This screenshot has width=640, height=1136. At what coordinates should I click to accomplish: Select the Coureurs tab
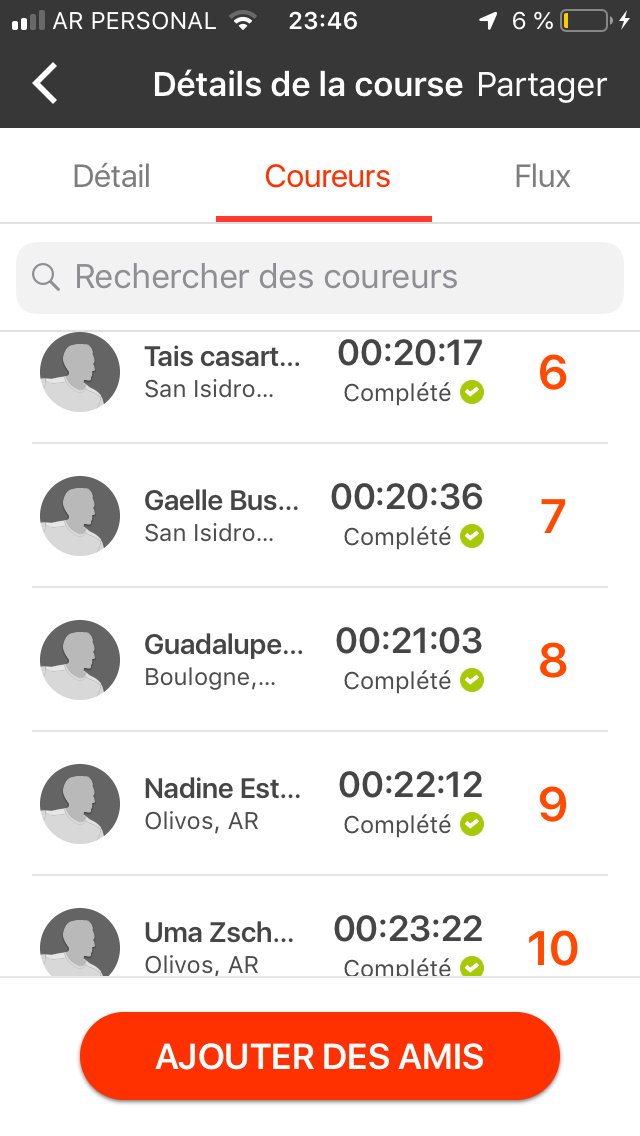click(328, 176)
